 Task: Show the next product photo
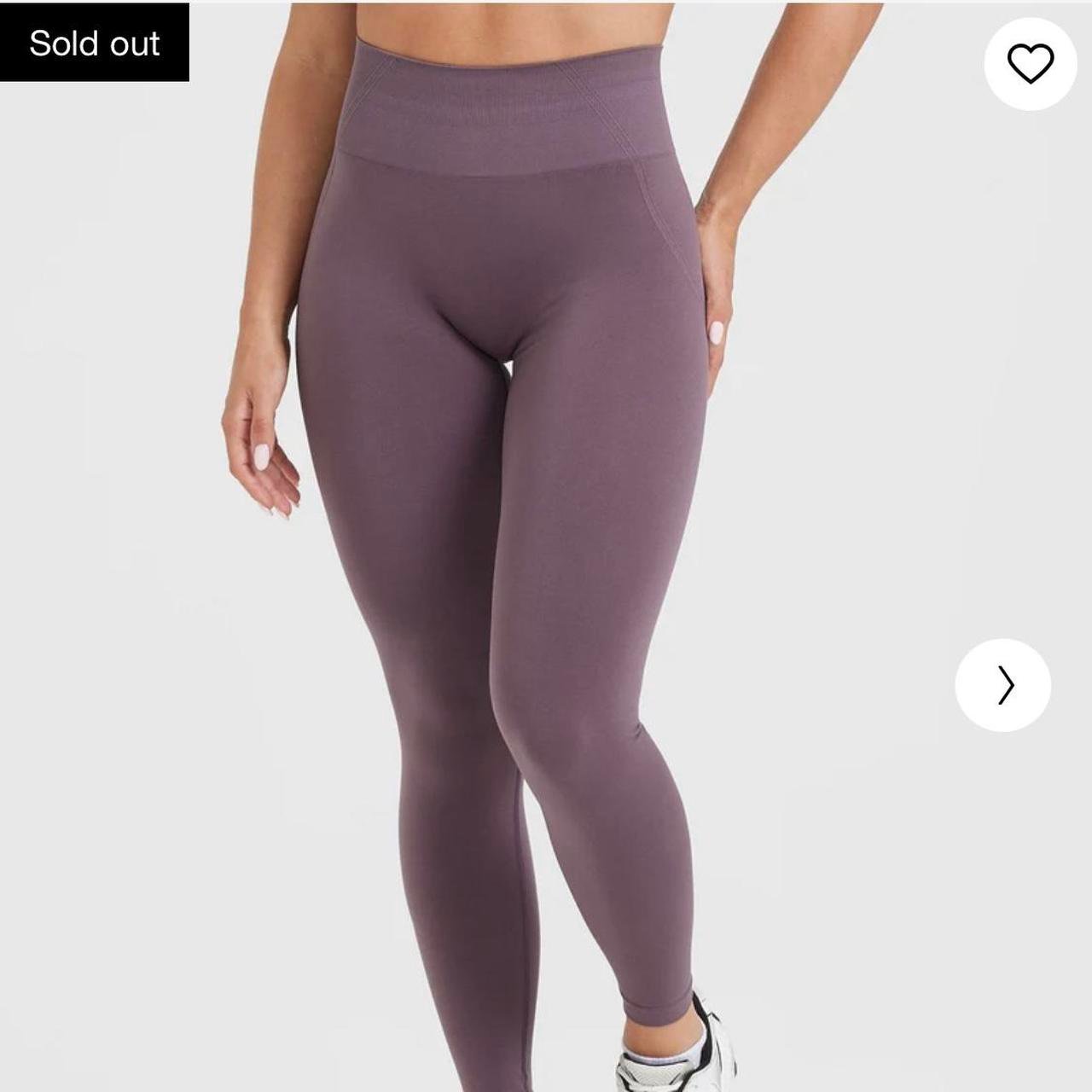pos(1002,685)
